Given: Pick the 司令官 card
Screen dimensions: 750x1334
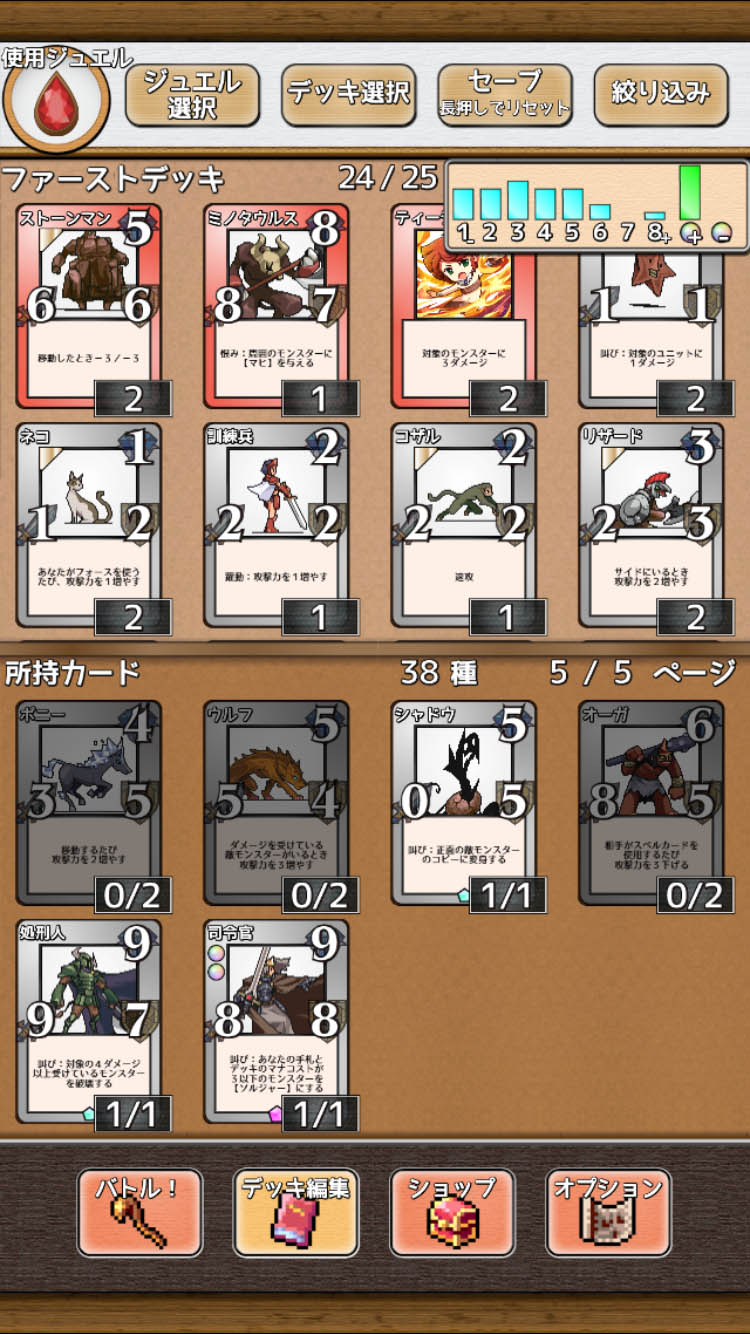Looking at the screenshot, I should coord(277,1022).
